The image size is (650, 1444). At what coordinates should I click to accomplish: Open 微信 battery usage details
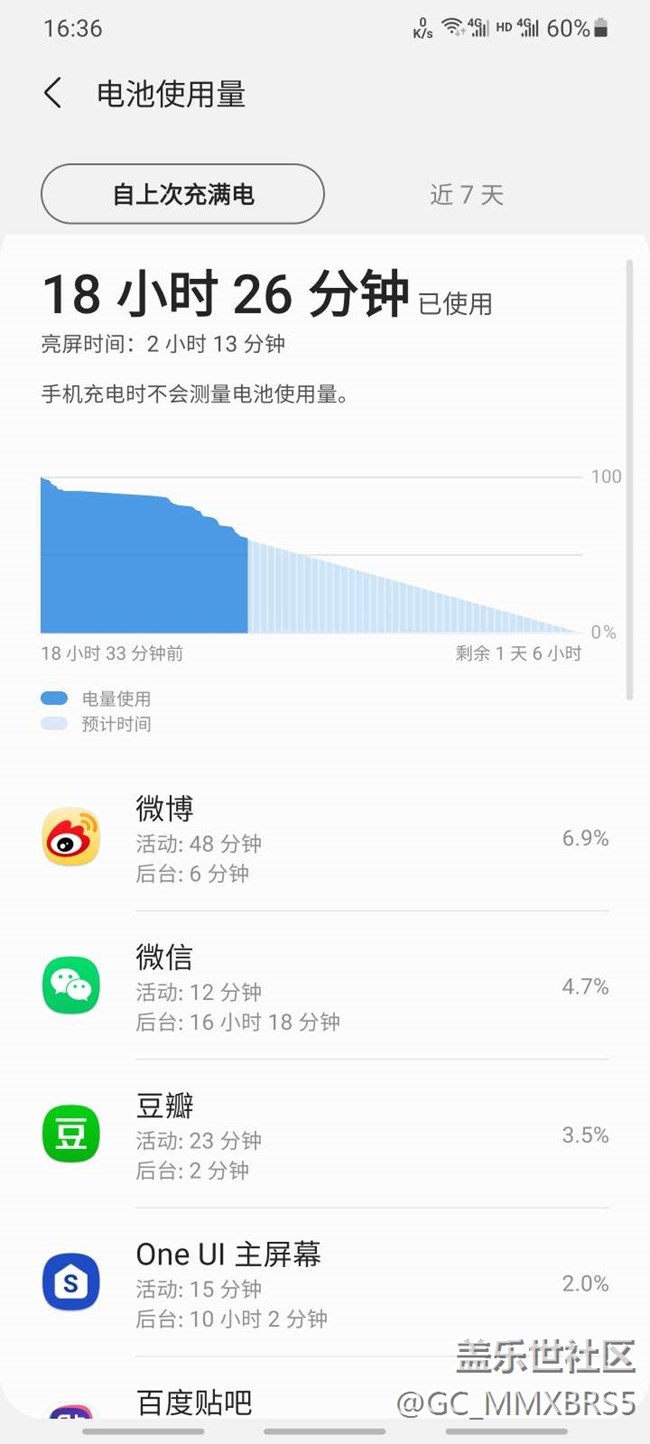coord(325,987)
